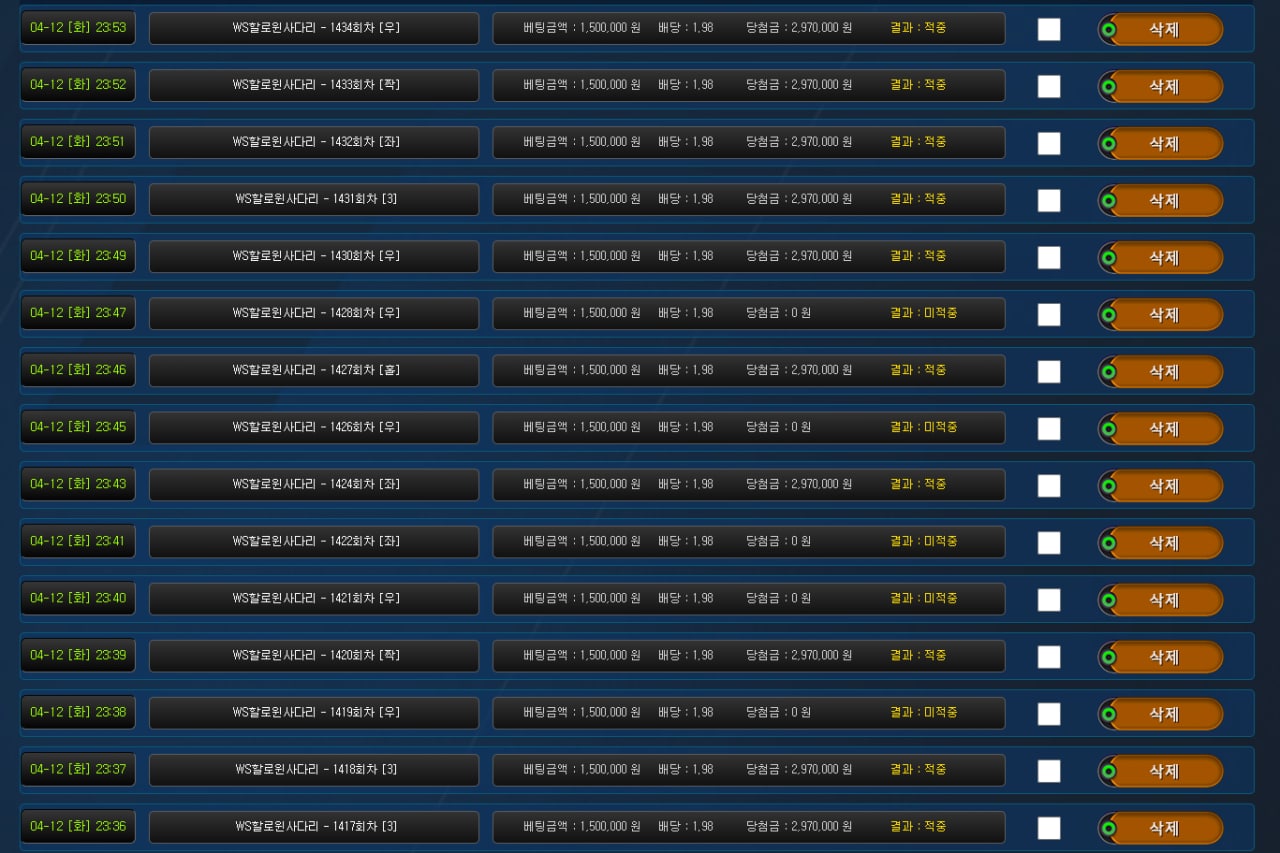Check the box for 1431회차
1280x853 pixels.
coord(1049,201)
